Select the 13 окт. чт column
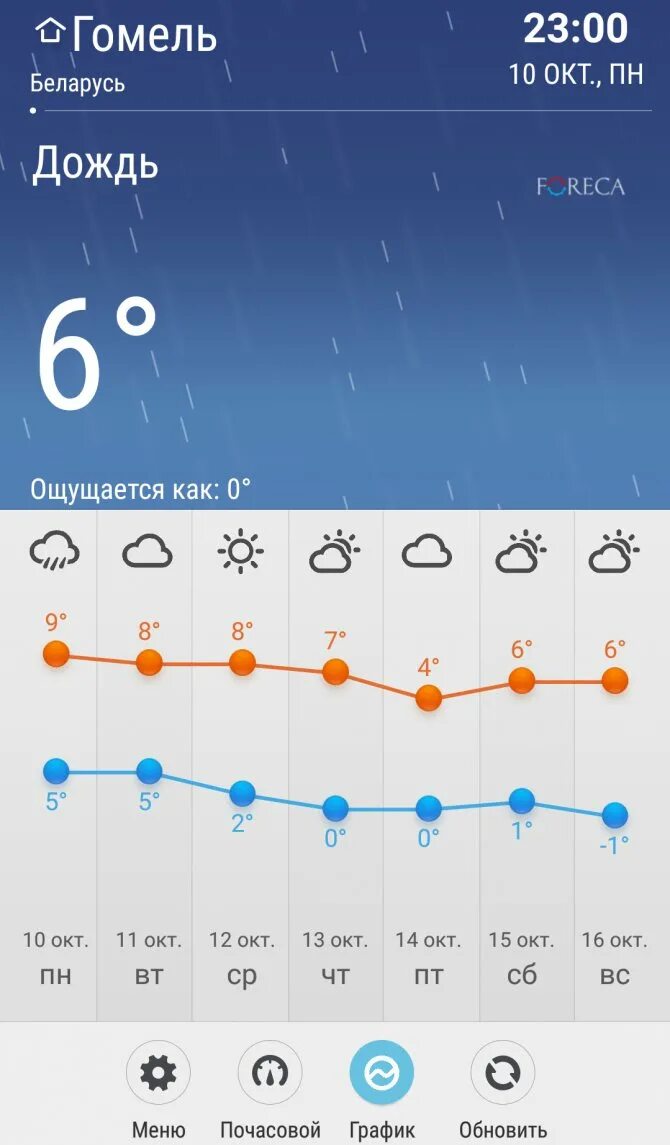Image resolution: width=670 pixels, height=1145 pixels. click(335, 957)
